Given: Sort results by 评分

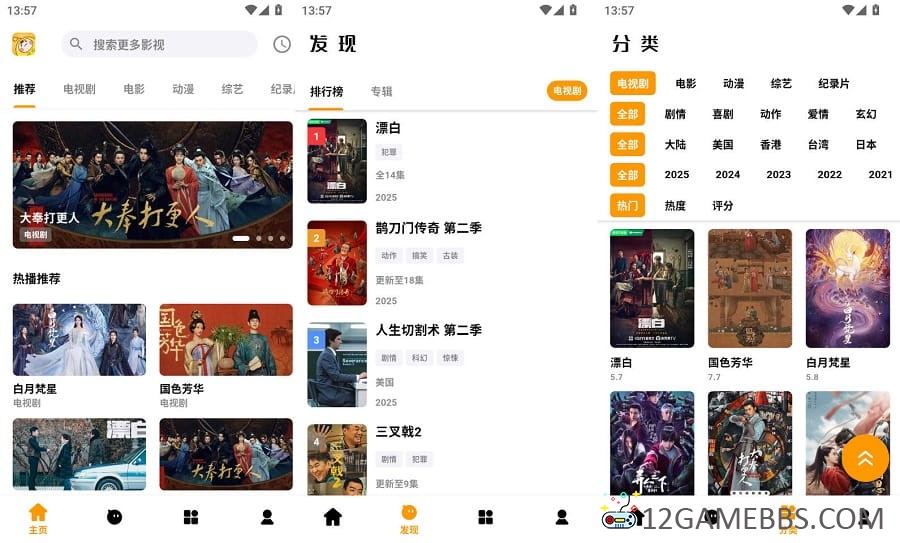Looking at the screenshot, I should pyautogui.click(x=722, y=205).
